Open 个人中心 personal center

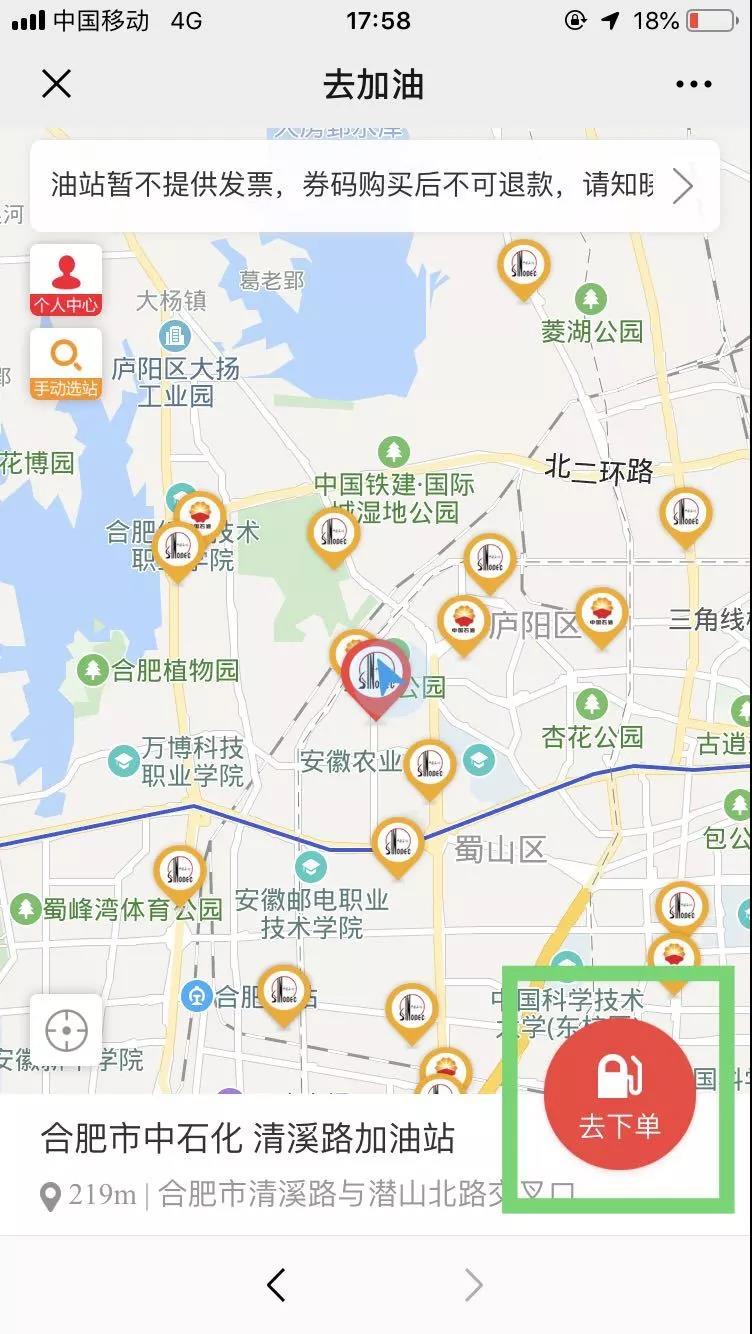pyautogui.click(x=66, y=280)
